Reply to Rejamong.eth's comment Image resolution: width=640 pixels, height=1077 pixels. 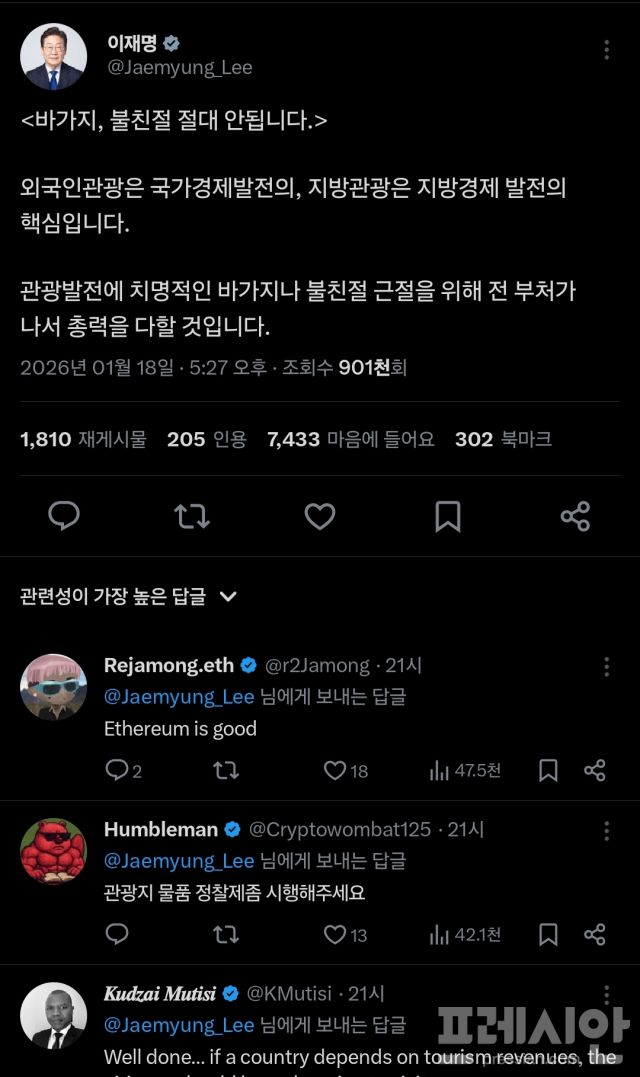coord(117,770)
